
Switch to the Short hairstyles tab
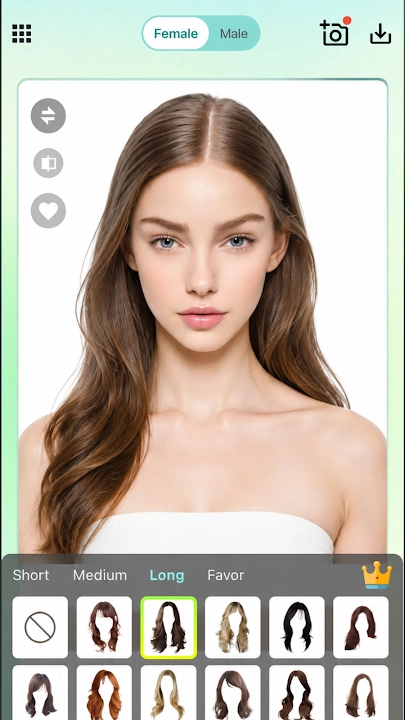pos(31,575)
